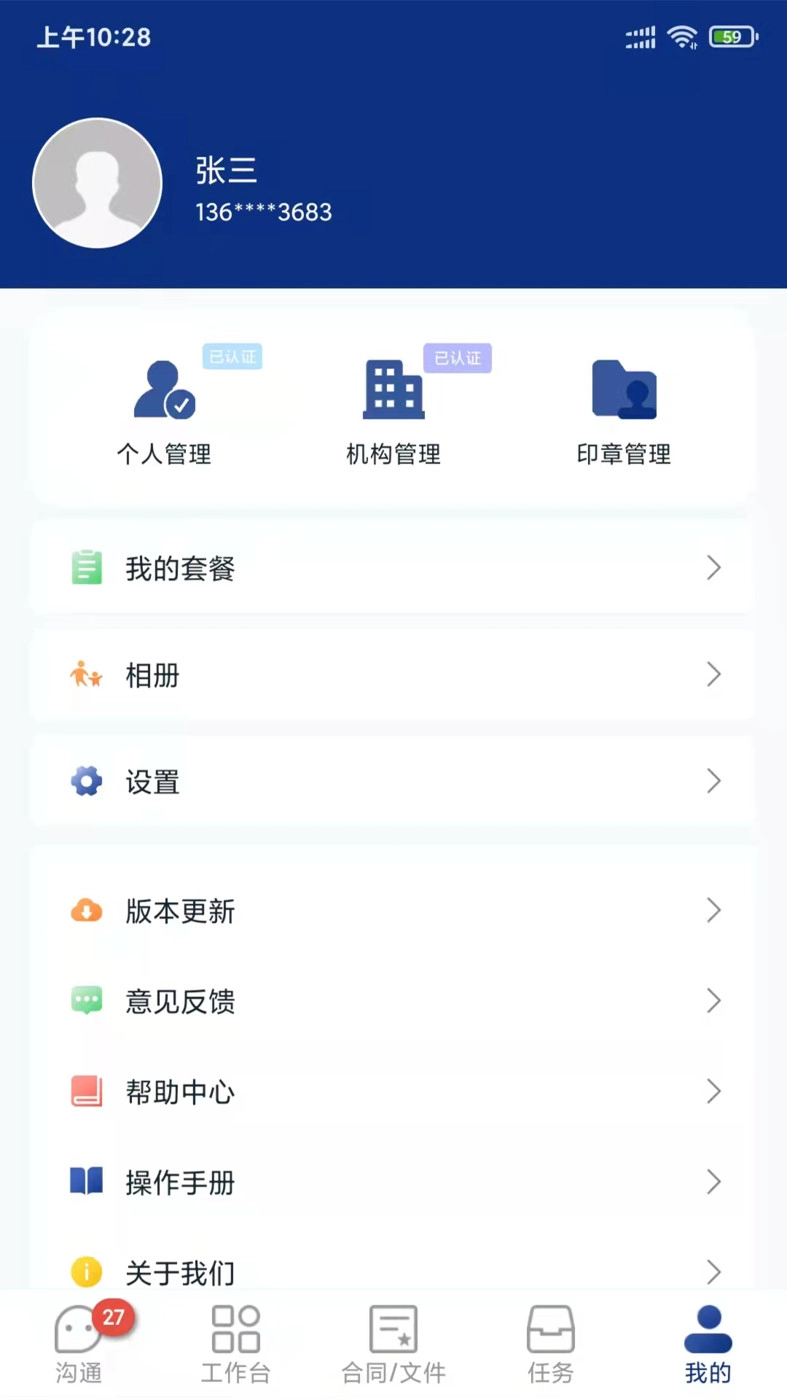Tap the 操作手册 open book icon
Viewport: 787px width, 1400px height.
[86, 1182]
